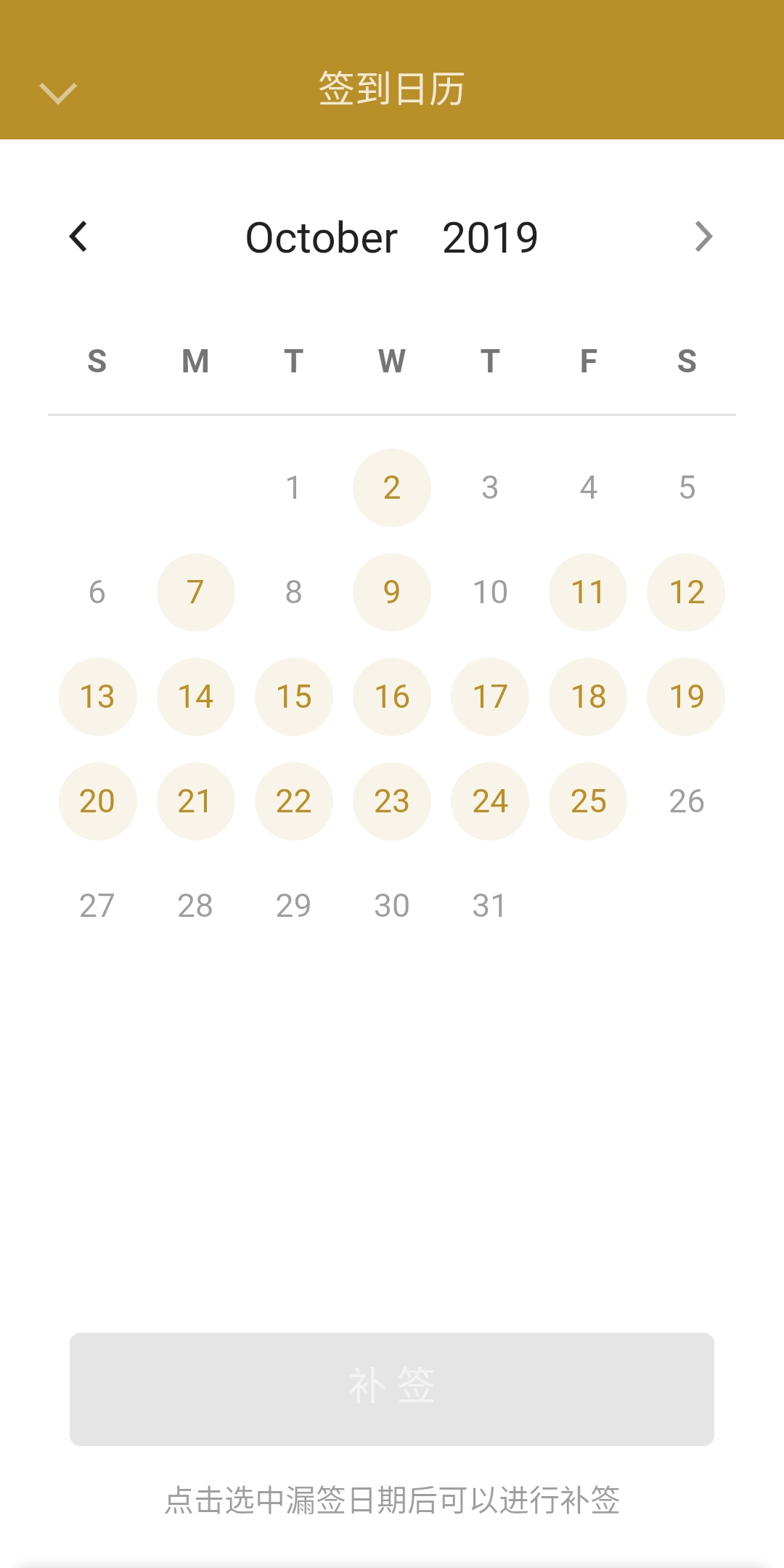The width and height of the screenshot is (784, 1568).
Task: Select October 26 on the calendar
Action: 686,801
